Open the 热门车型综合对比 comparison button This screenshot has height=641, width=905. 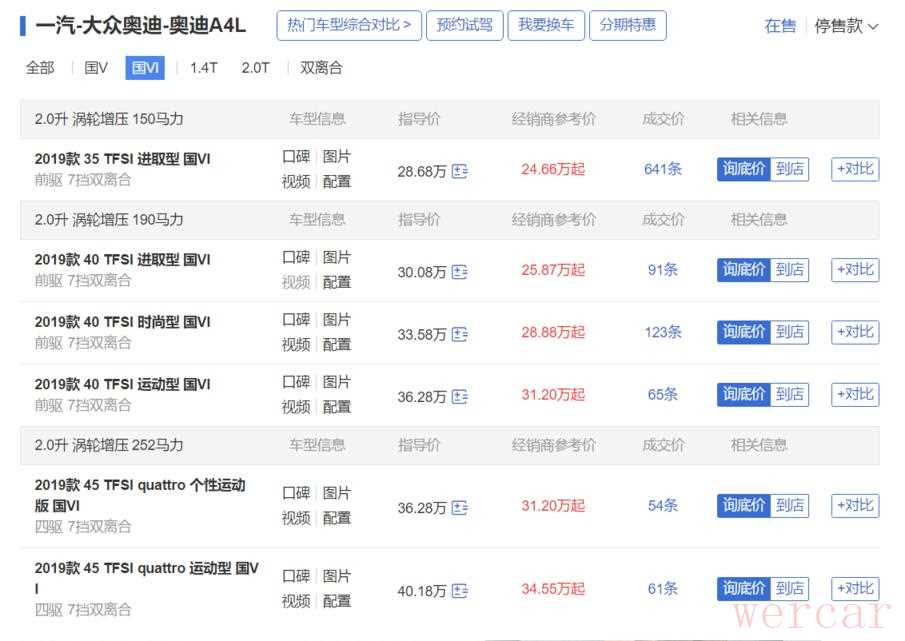point(349,25)
